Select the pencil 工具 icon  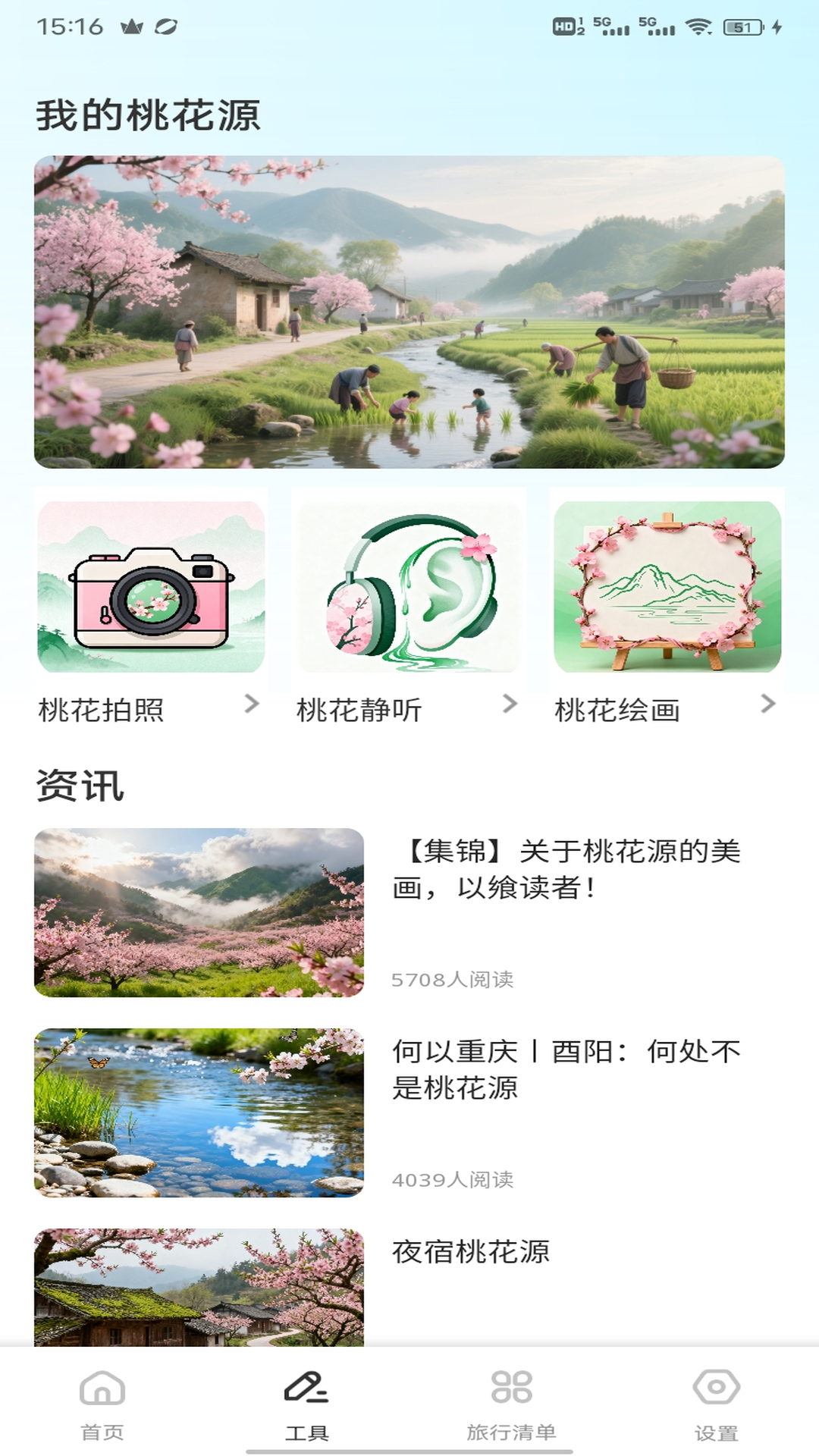click(307, 1402)
